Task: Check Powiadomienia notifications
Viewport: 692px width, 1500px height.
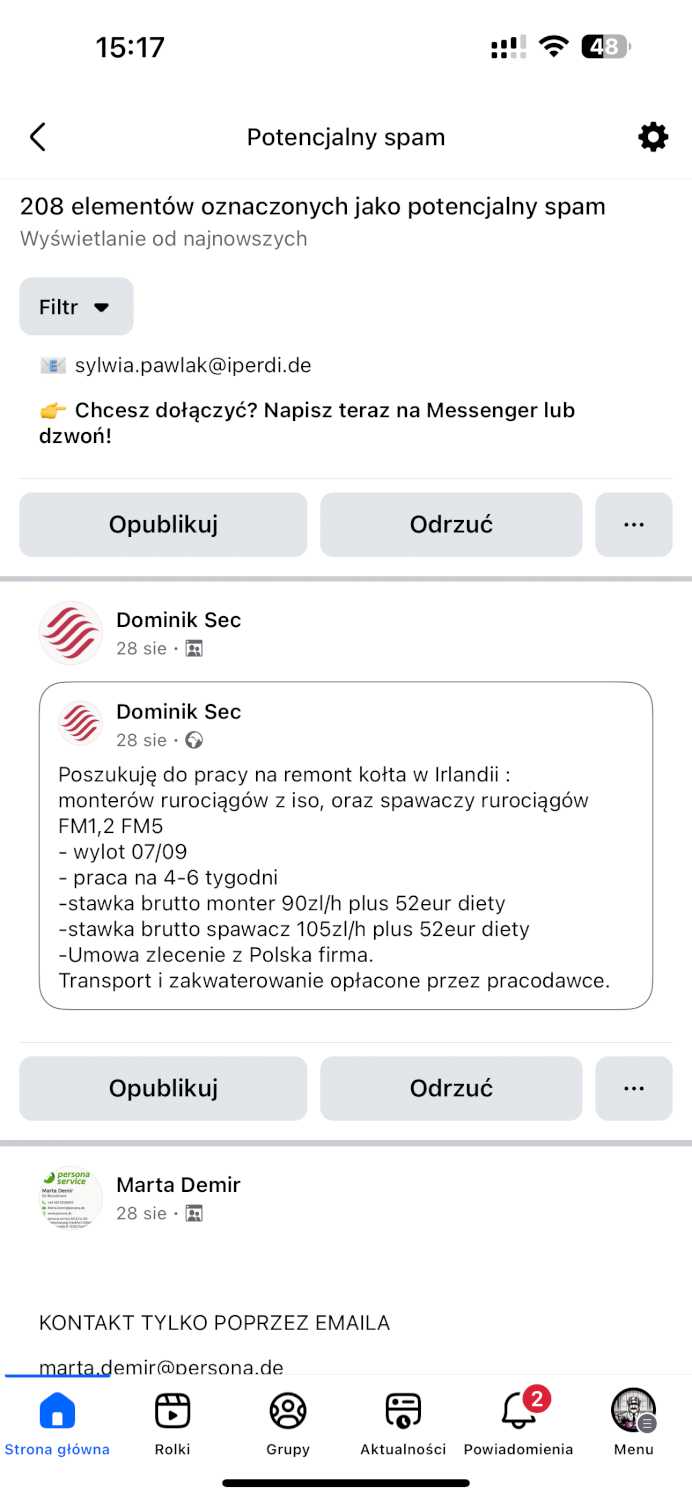Action: pos(518,1422)
